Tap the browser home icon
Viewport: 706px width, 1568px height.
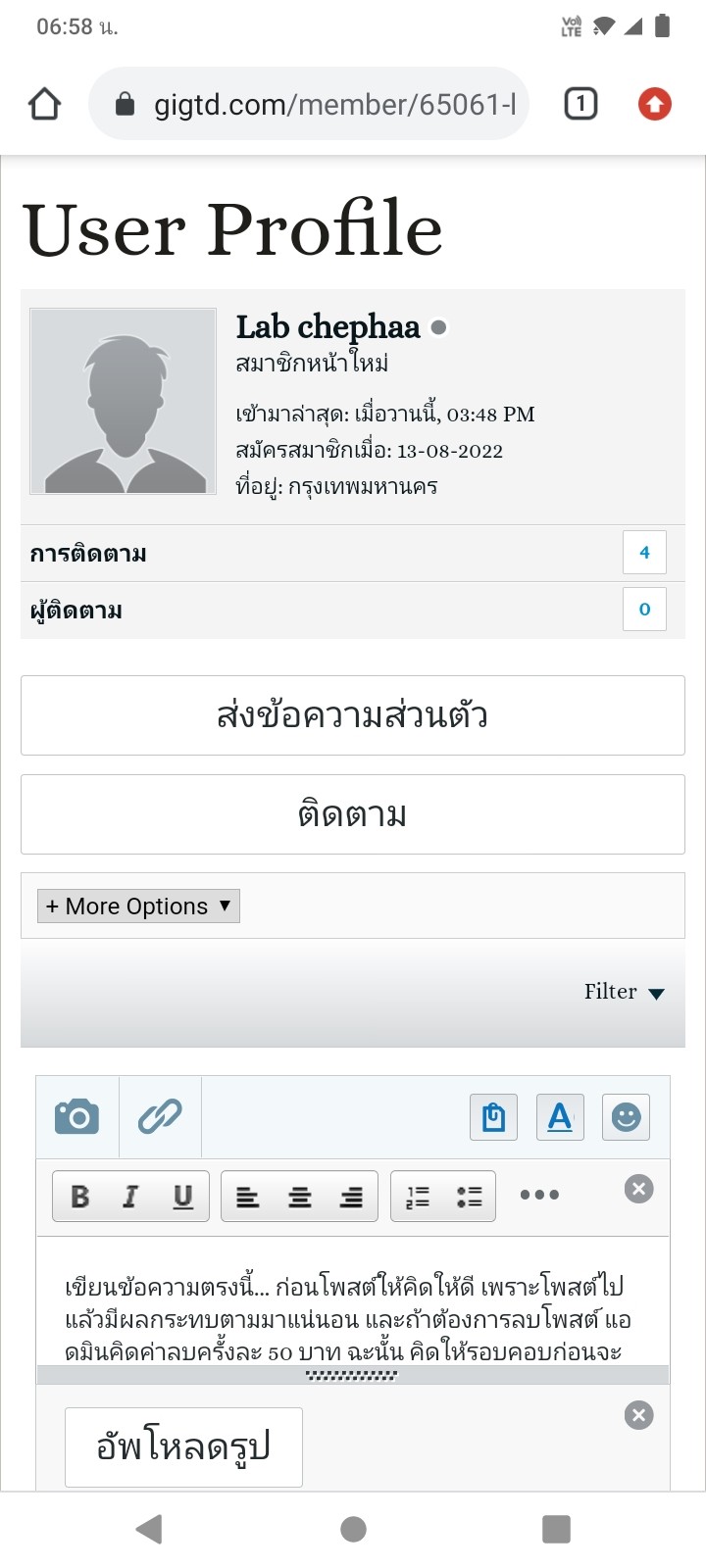click(45, 104)
